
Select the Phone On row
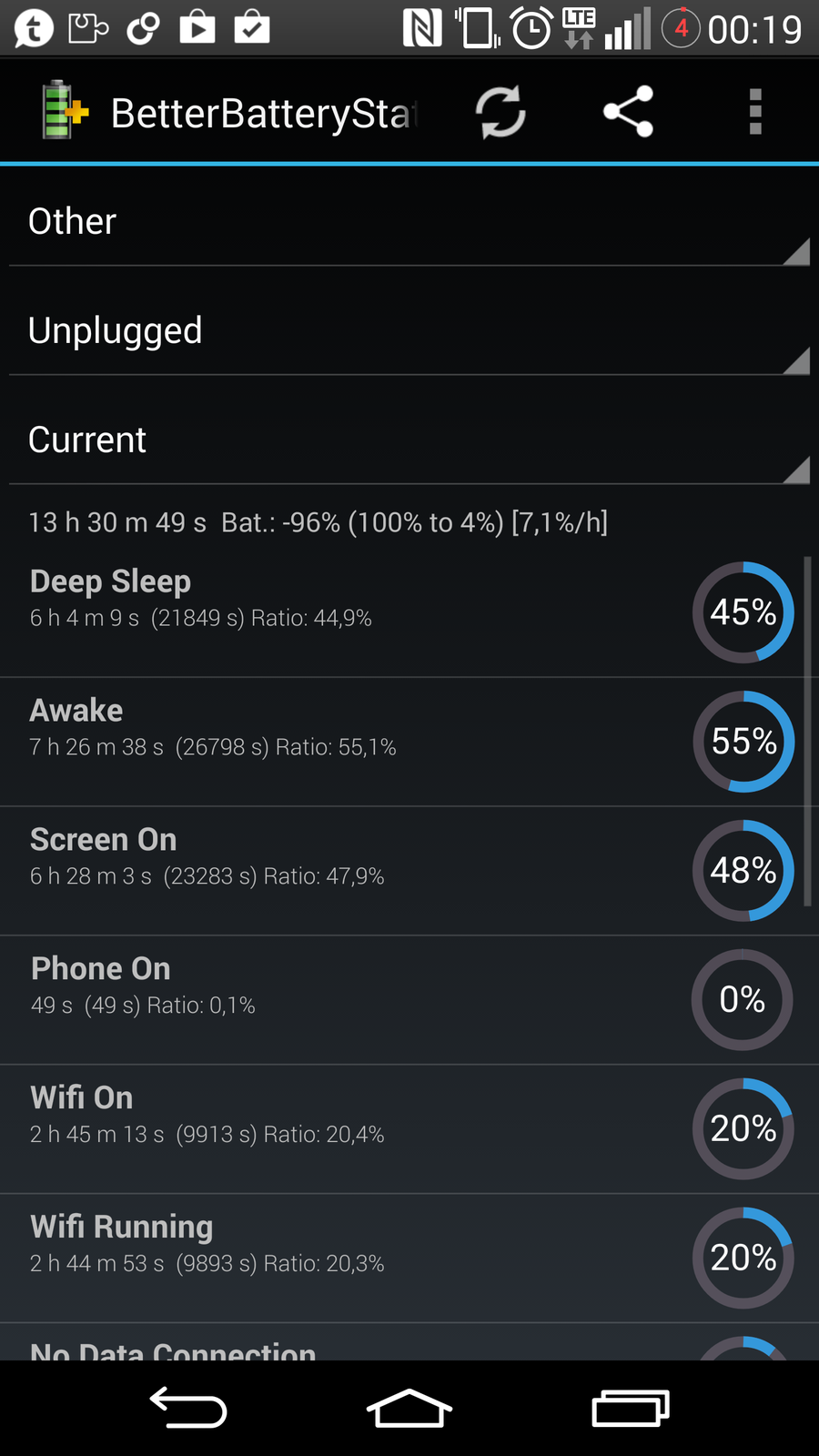(364, 999)
